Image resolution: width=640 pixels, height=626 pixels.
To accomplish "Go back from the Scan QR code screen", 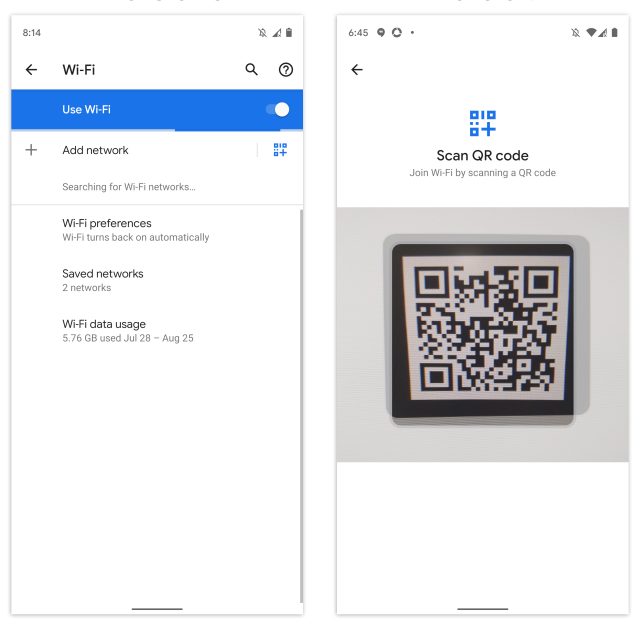I will 357,70.
